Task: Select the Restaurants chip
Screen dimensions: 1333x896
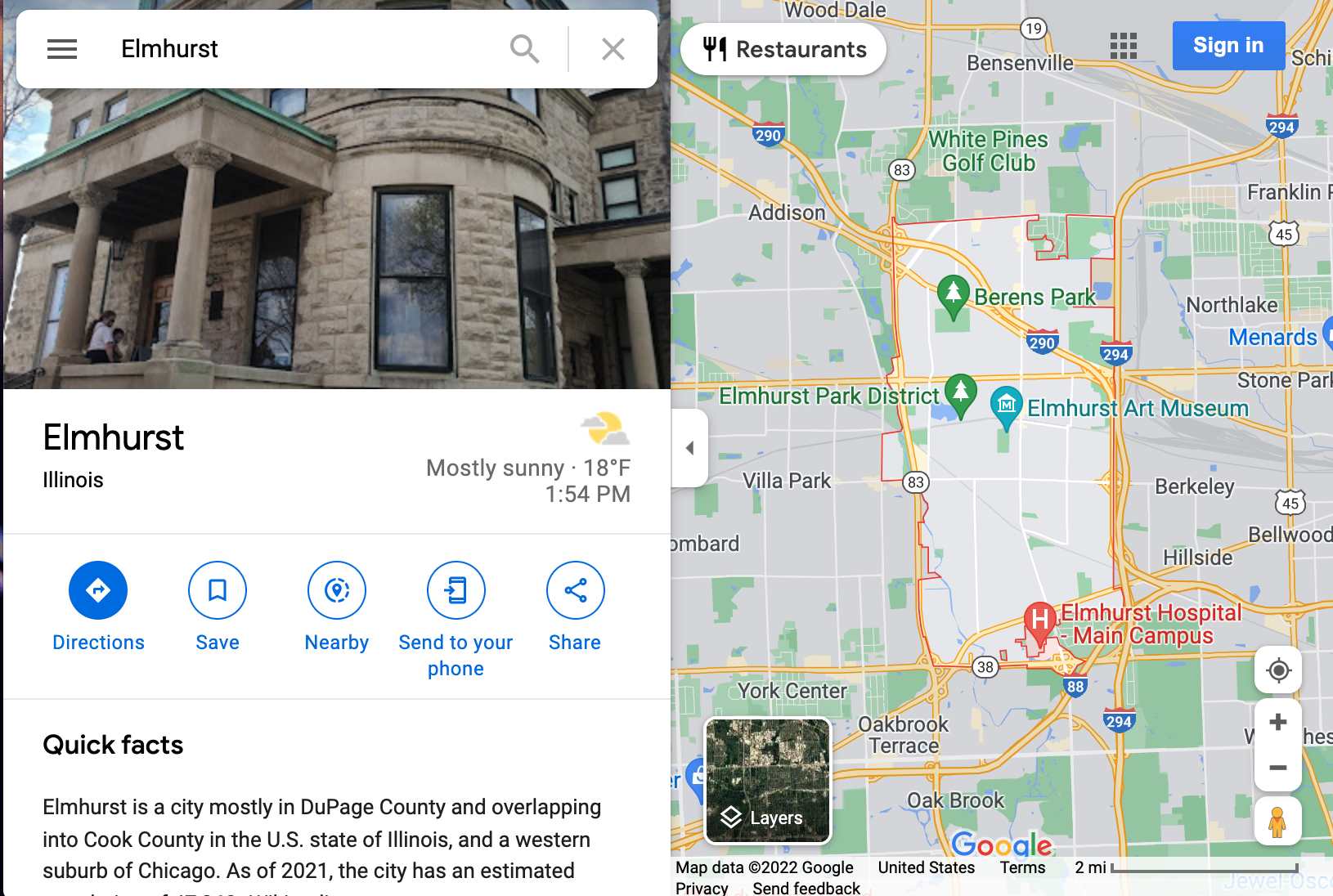Action: [783, 49]
